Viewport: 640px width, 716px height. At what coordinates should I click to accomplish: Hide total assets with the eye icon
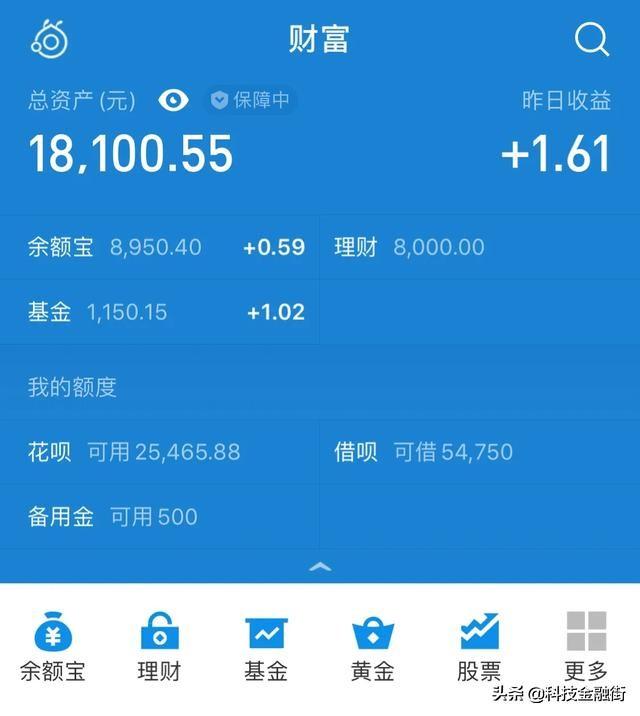pyautogui.click(x=173, y=100)
